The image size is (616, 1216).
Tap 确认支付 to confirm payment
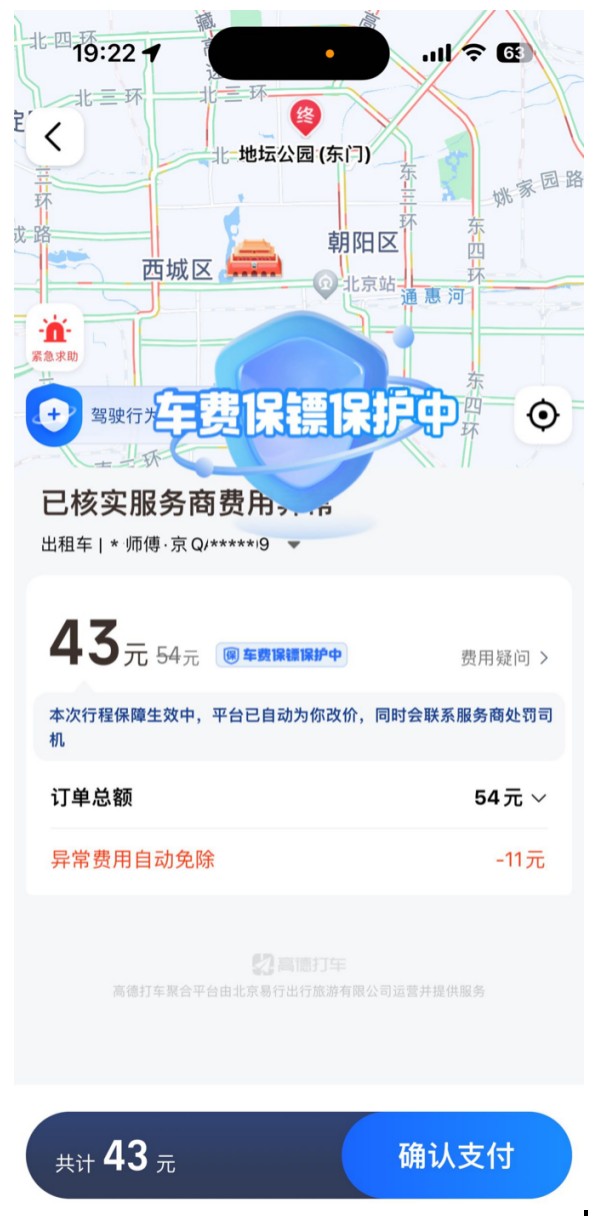pyautogui.click(x=456, y=1156)
